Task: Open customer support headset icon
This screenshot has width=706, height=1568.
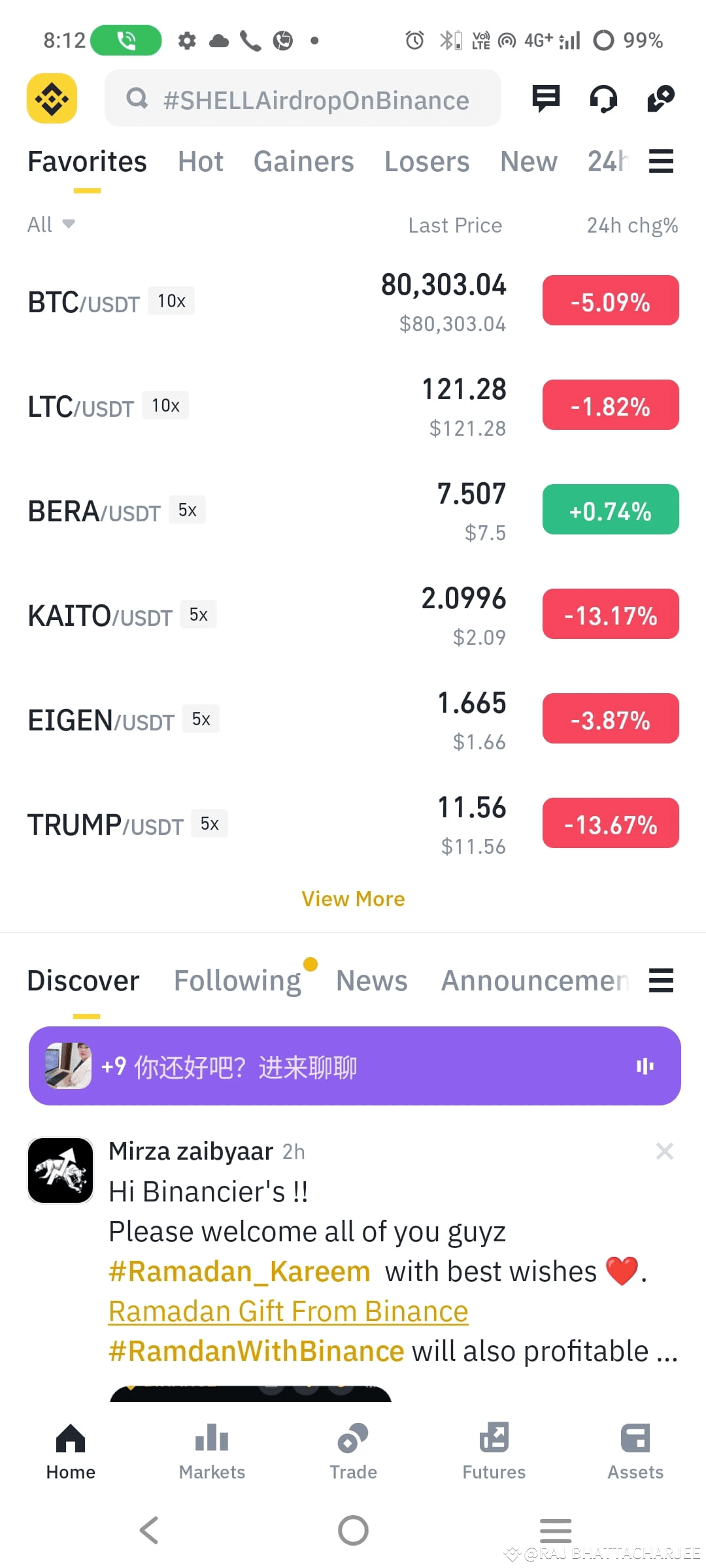Action: [x=603, y=99]
